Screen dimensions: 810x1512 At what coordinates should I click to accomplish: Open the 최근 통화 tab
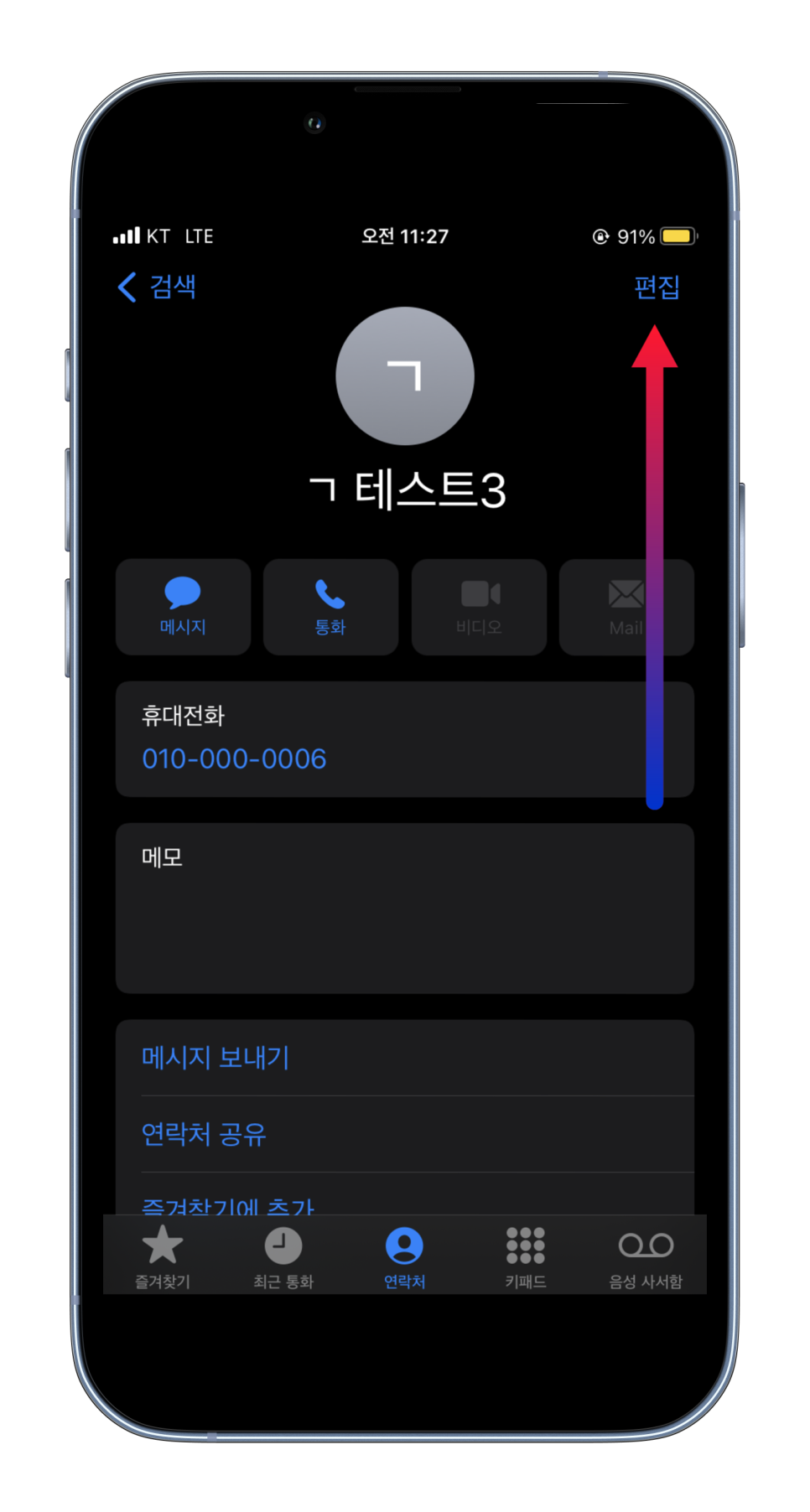(283, 1256)
